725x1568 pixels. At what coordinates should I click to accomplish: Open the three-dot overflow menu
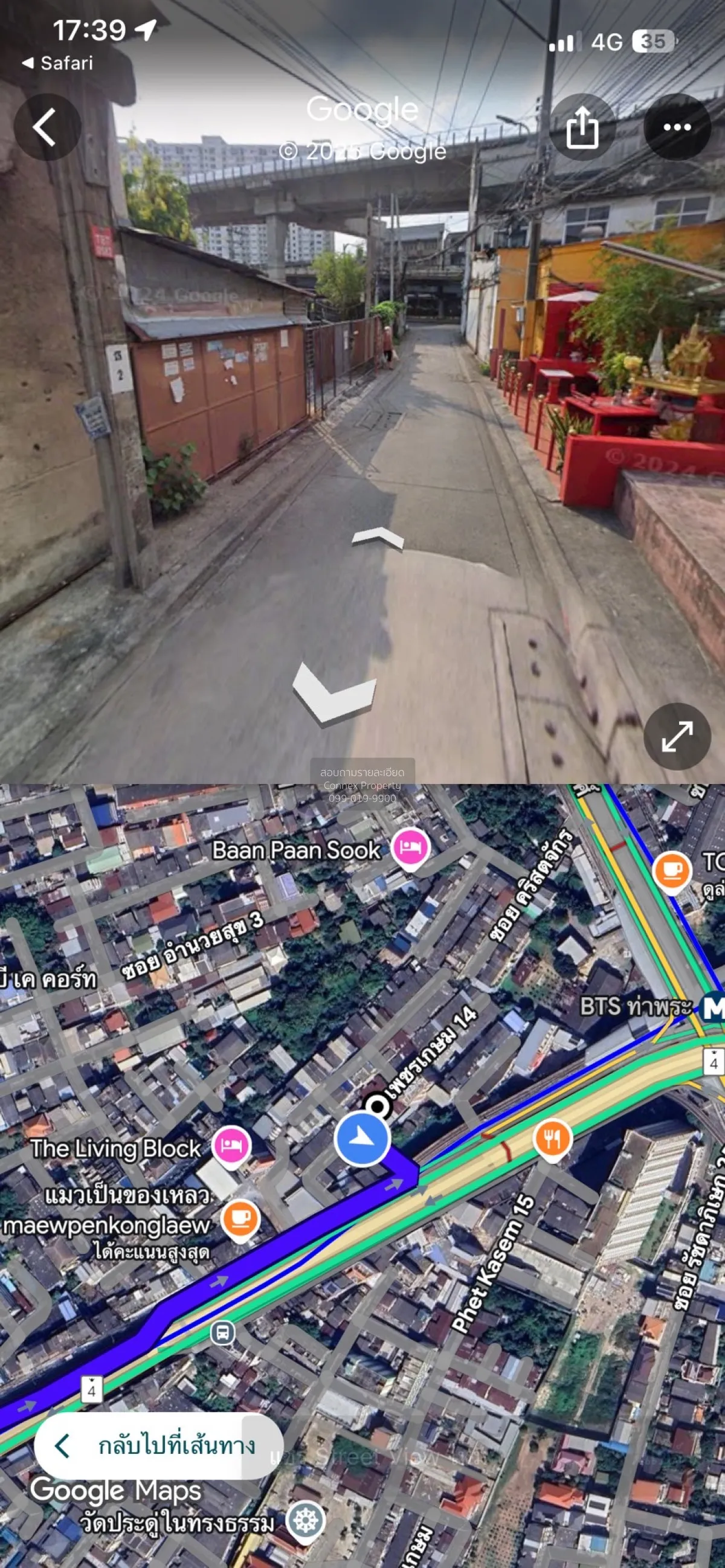677,127
